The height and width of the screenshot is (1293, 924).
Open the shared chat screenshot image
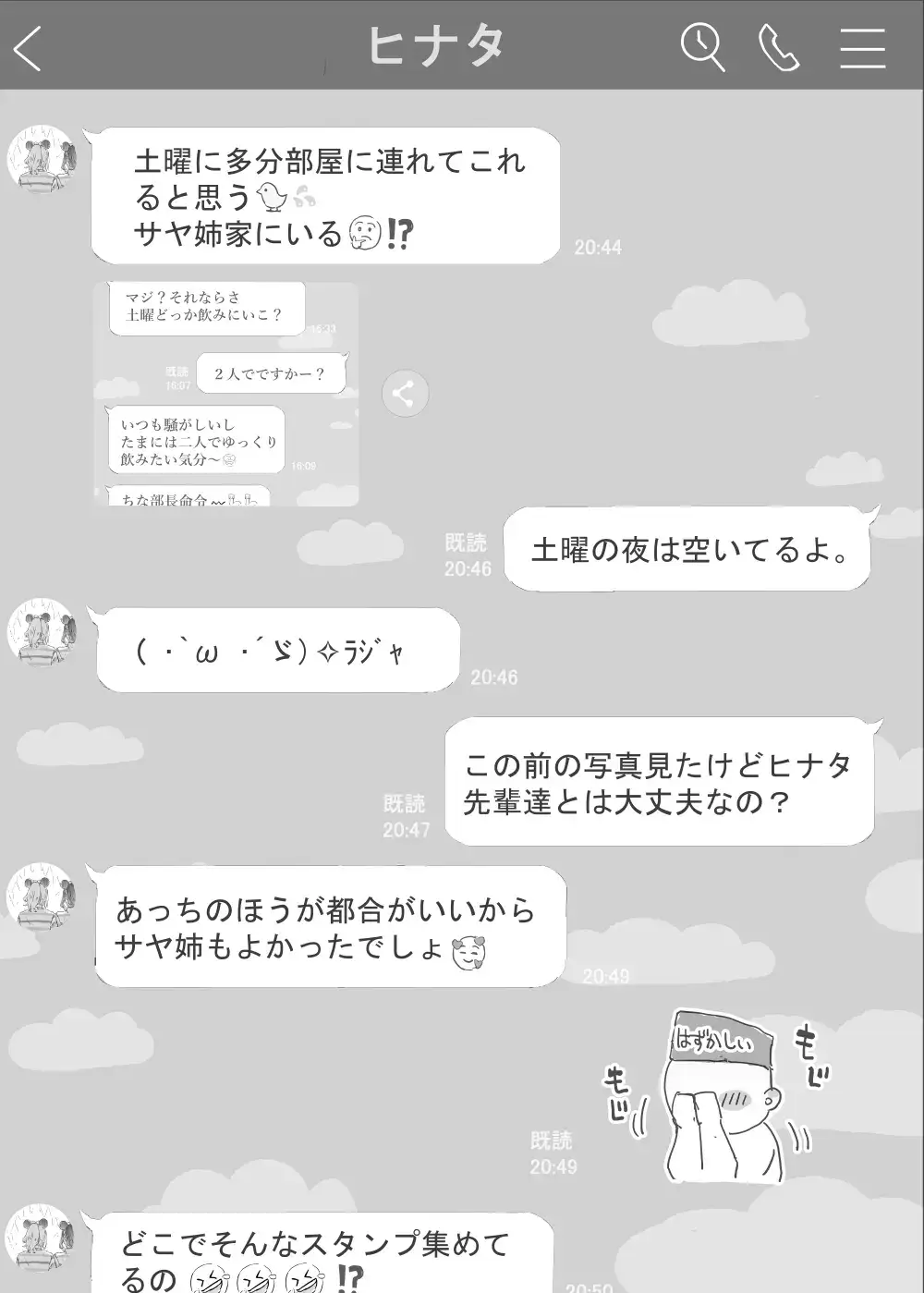[226, 394]
